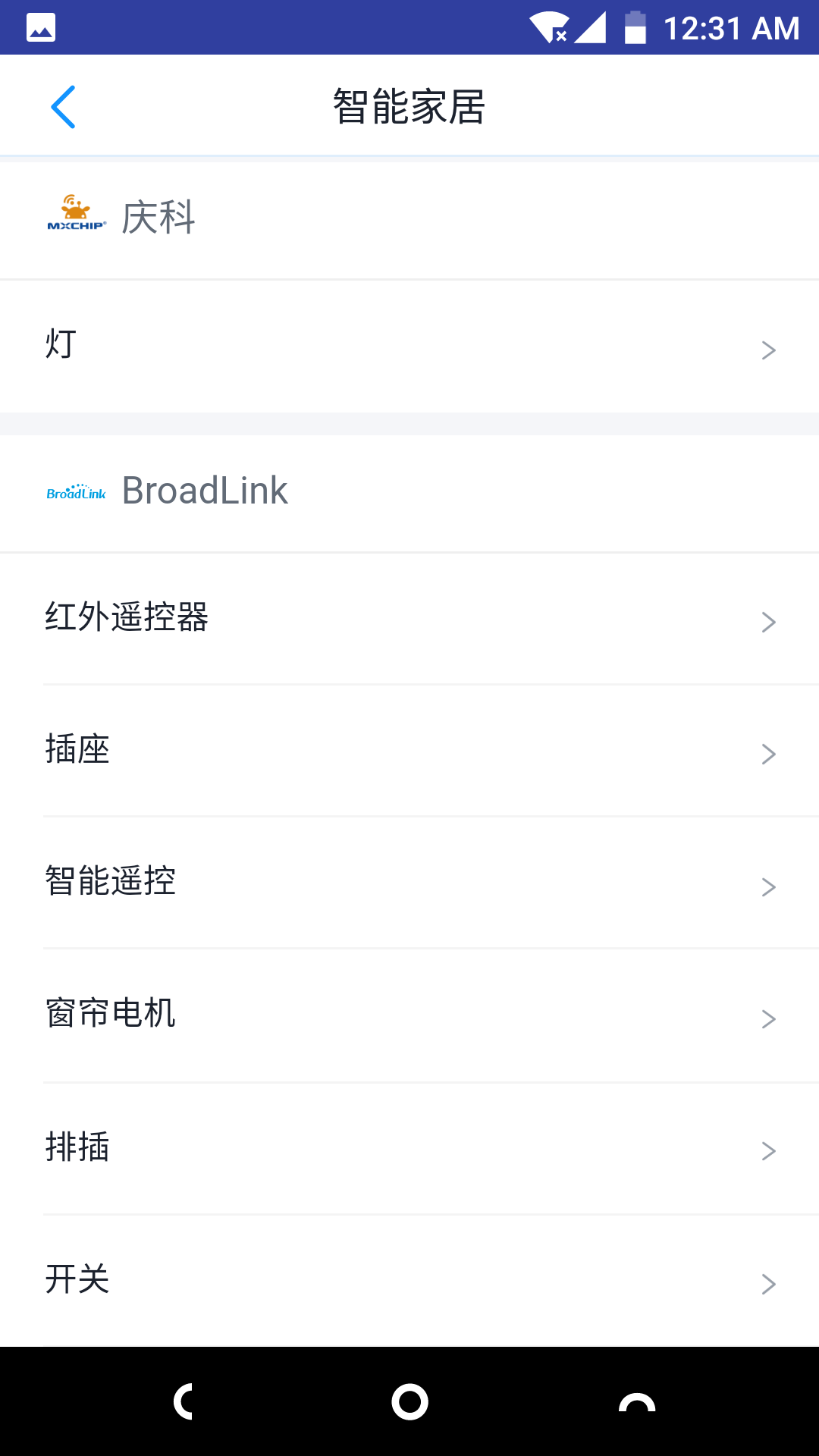Open 智能遥控 under BroadLink
Viewport: 819px width, 1456px height.
409,883
